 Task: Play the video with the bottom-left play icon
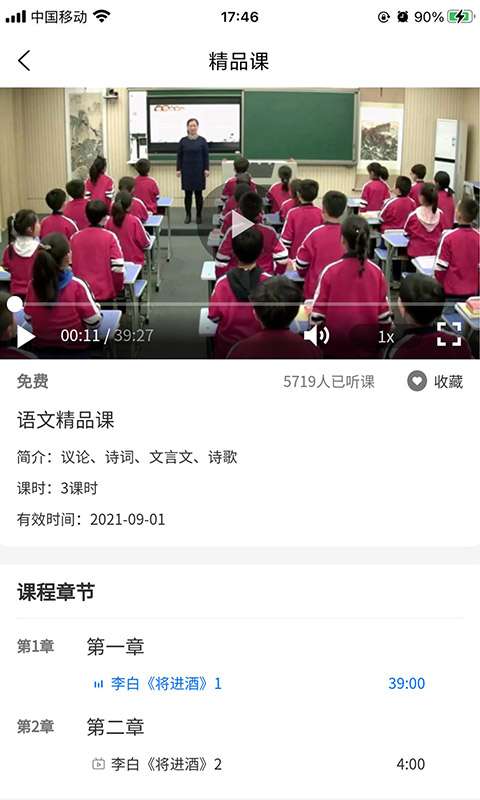click(26, 336)
